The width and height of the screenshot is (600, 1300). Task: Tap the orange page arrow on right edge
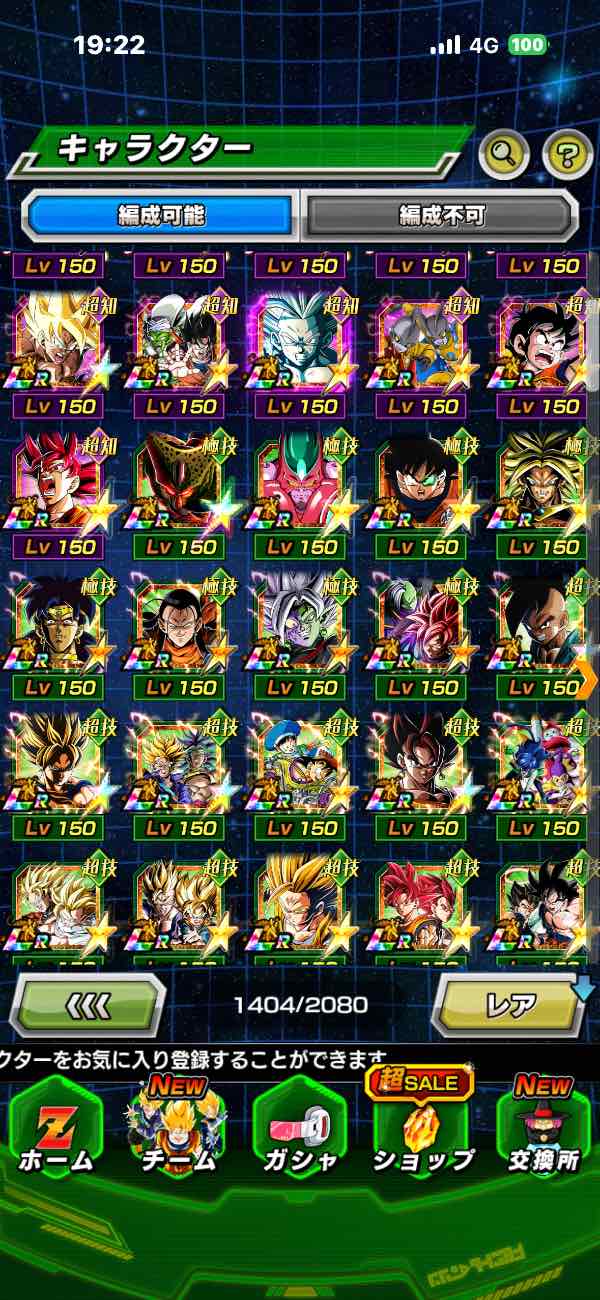pos(587,680)
